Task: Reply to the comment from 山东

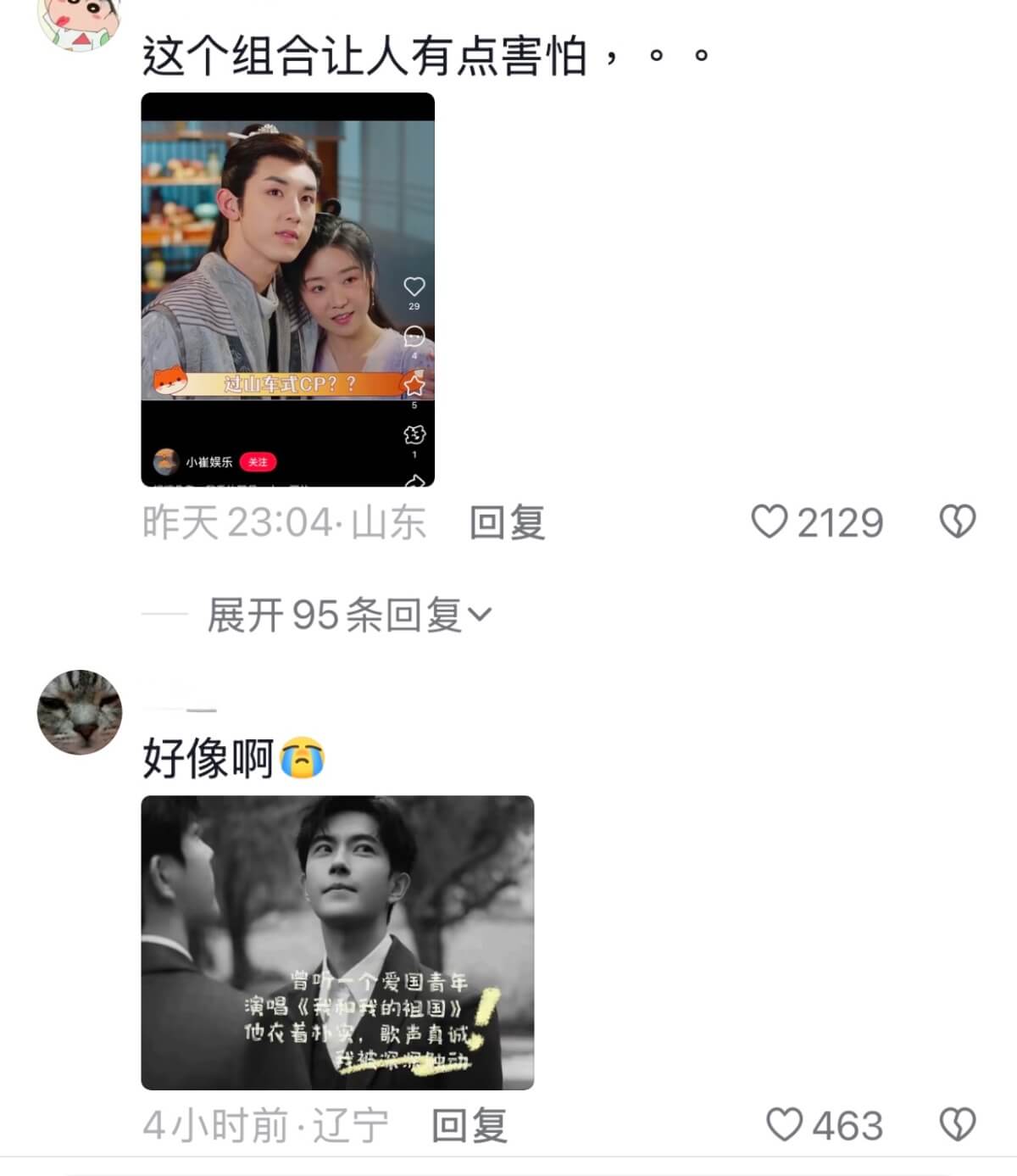Action: click(x=507, y=522)
